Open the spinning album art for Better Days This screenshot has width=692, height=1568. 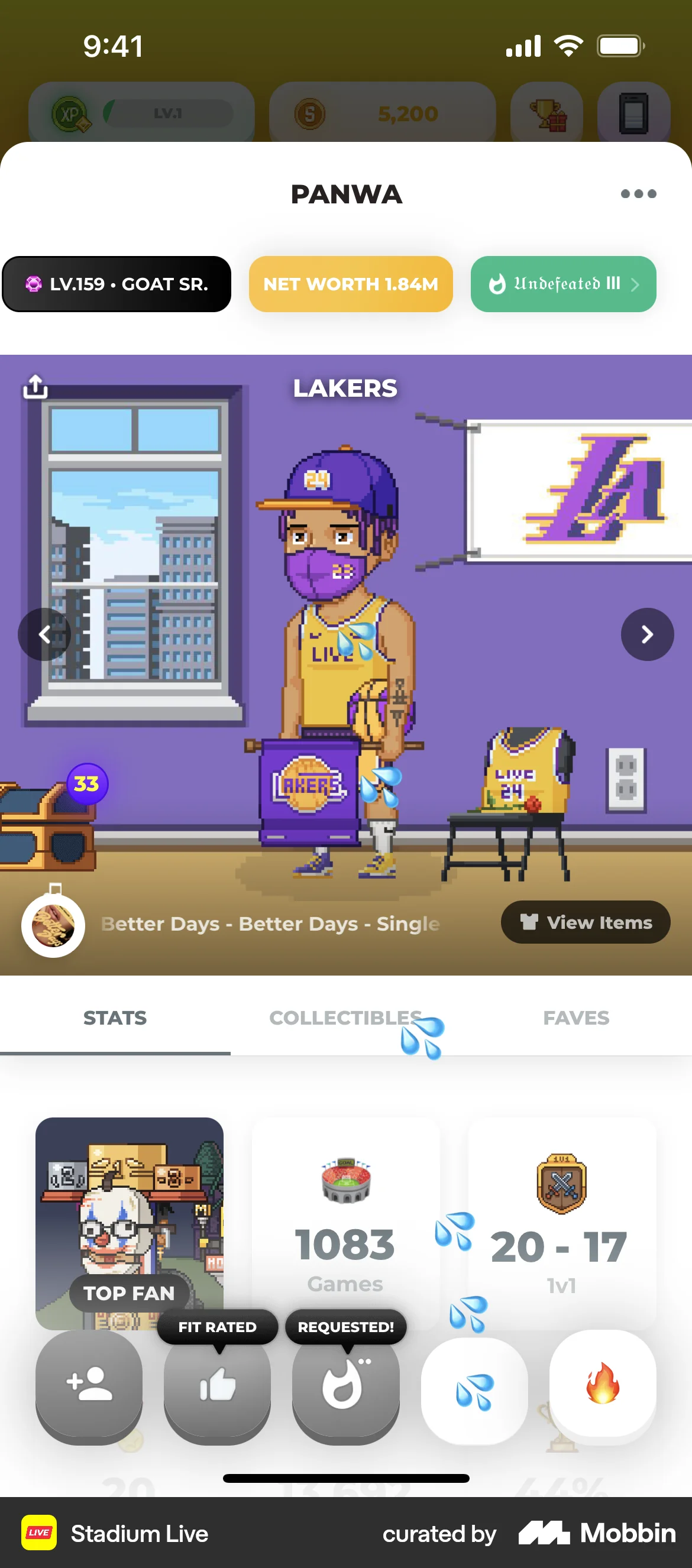[x=53, y=925]
